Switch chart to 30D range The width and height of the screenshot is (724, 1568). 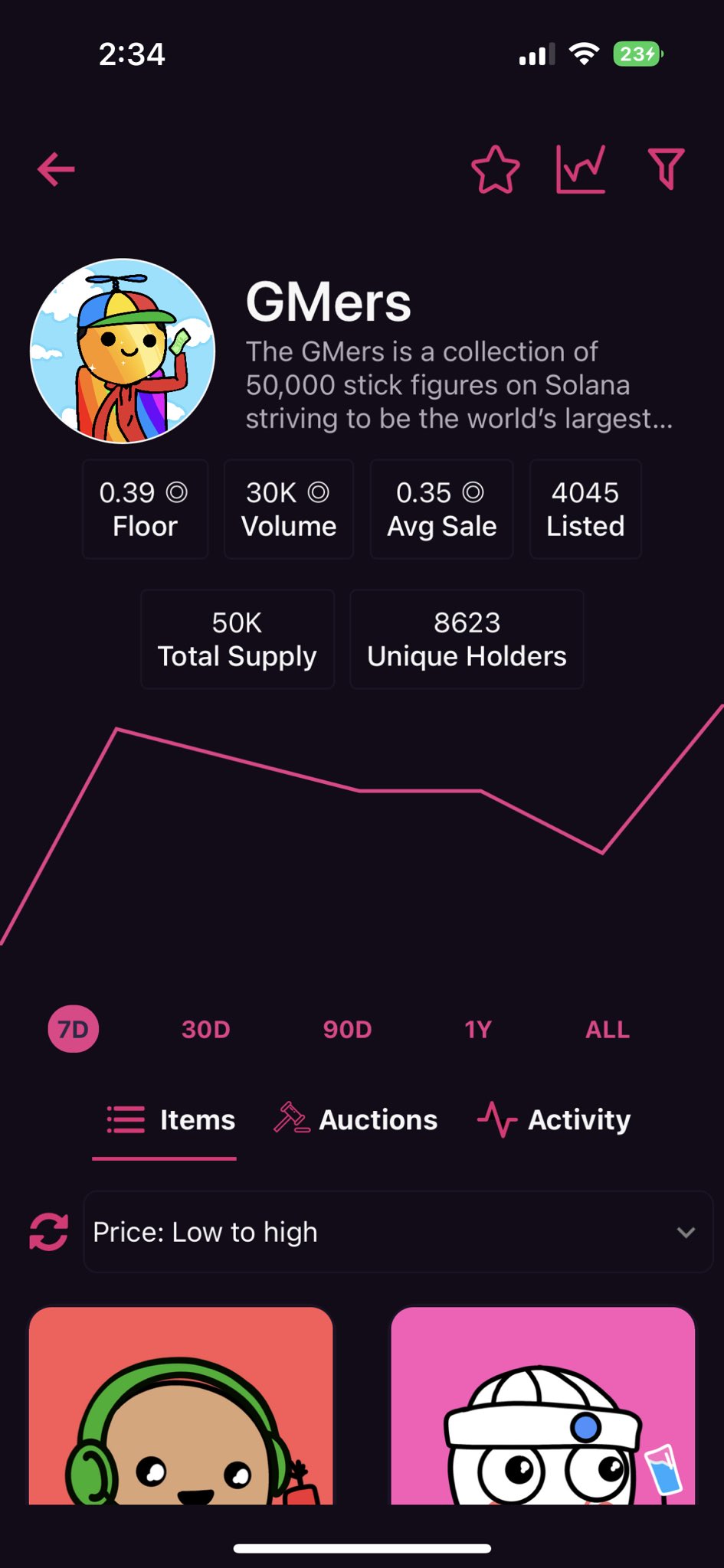(x=205, y=1029)
